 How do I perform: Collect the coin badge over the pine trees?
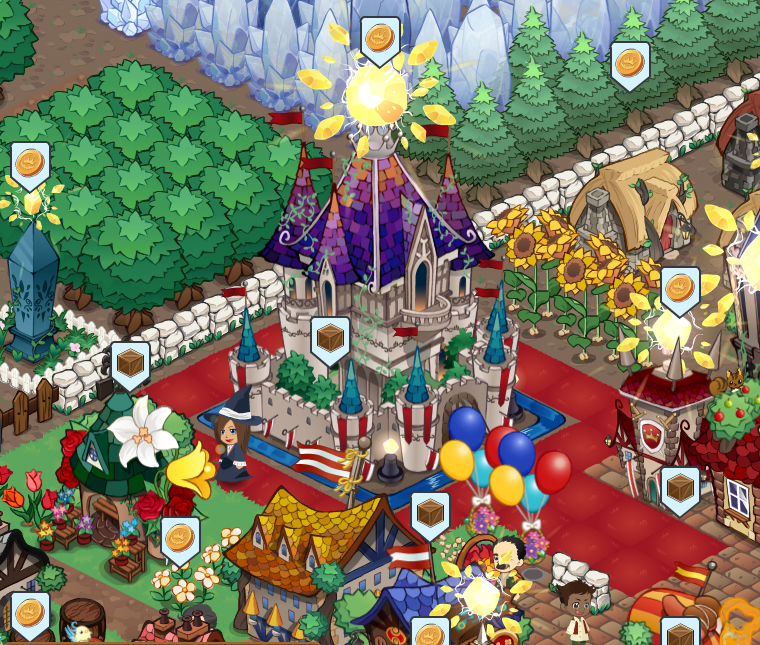click(x=630, y=66)
